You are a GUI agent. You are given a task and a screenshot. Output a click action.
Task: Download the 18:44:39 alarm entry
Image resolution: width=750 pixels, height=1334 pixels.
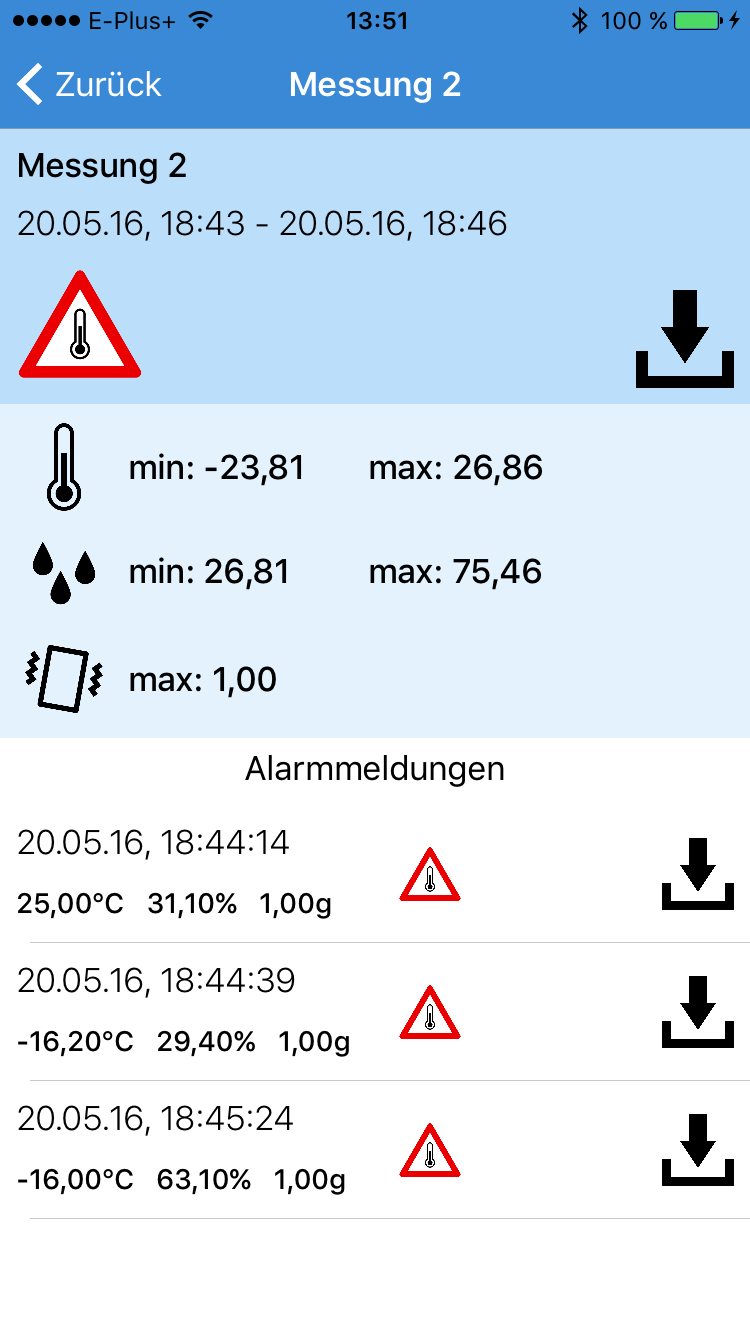click(x=698, y=1012)
